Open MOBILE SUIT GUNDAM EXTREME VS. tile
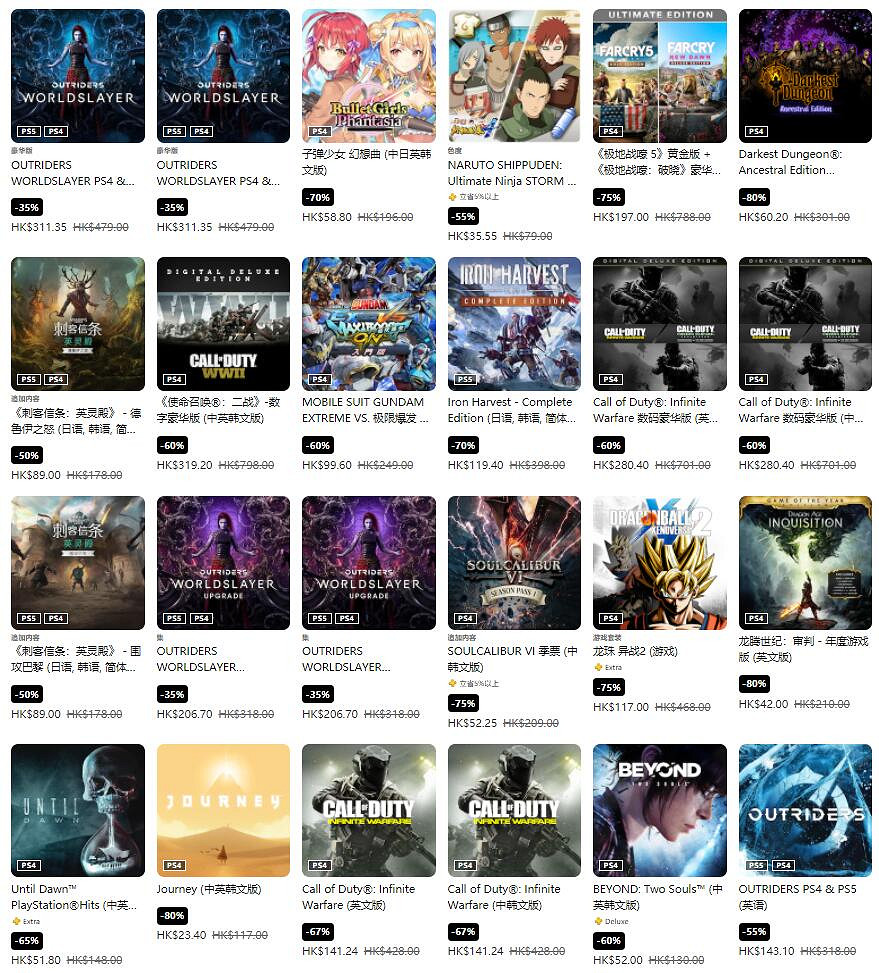Image resolution: width=879 pixels, height=973 pixels. point(368,324)
